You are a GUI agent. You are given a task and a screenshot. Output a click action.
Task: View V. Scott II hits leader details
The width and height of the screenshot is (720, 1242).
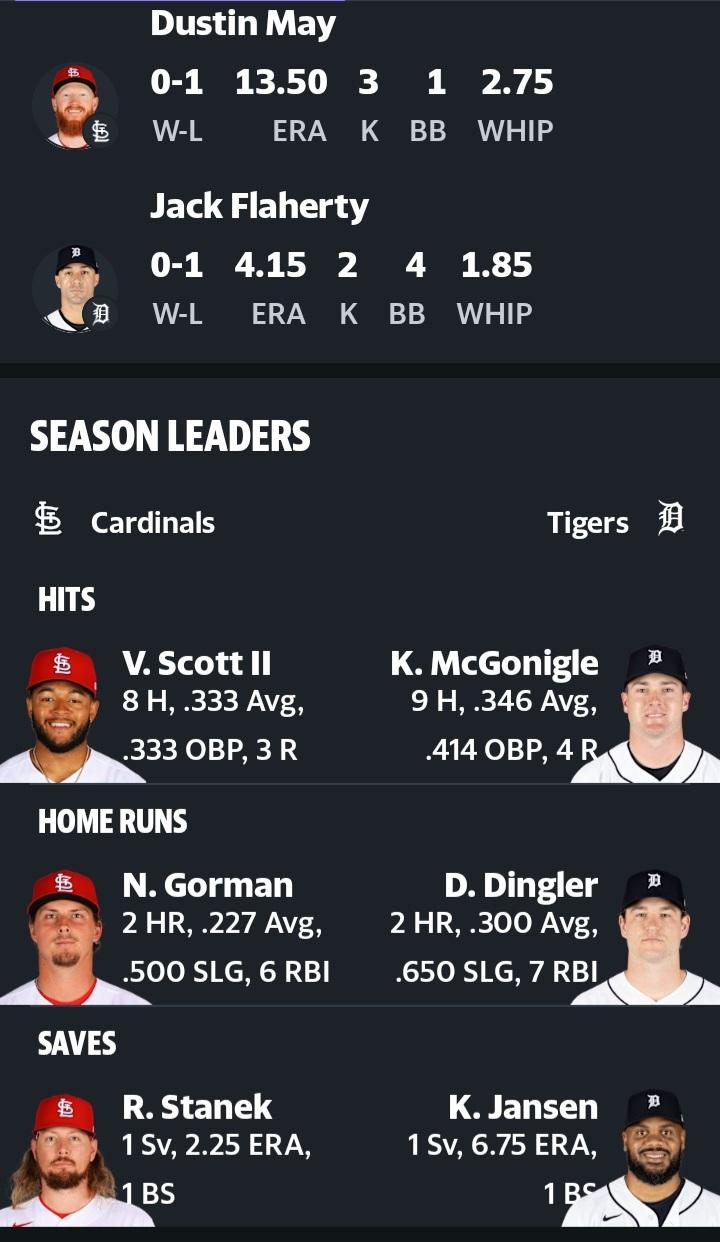click(x=196, y=664)
